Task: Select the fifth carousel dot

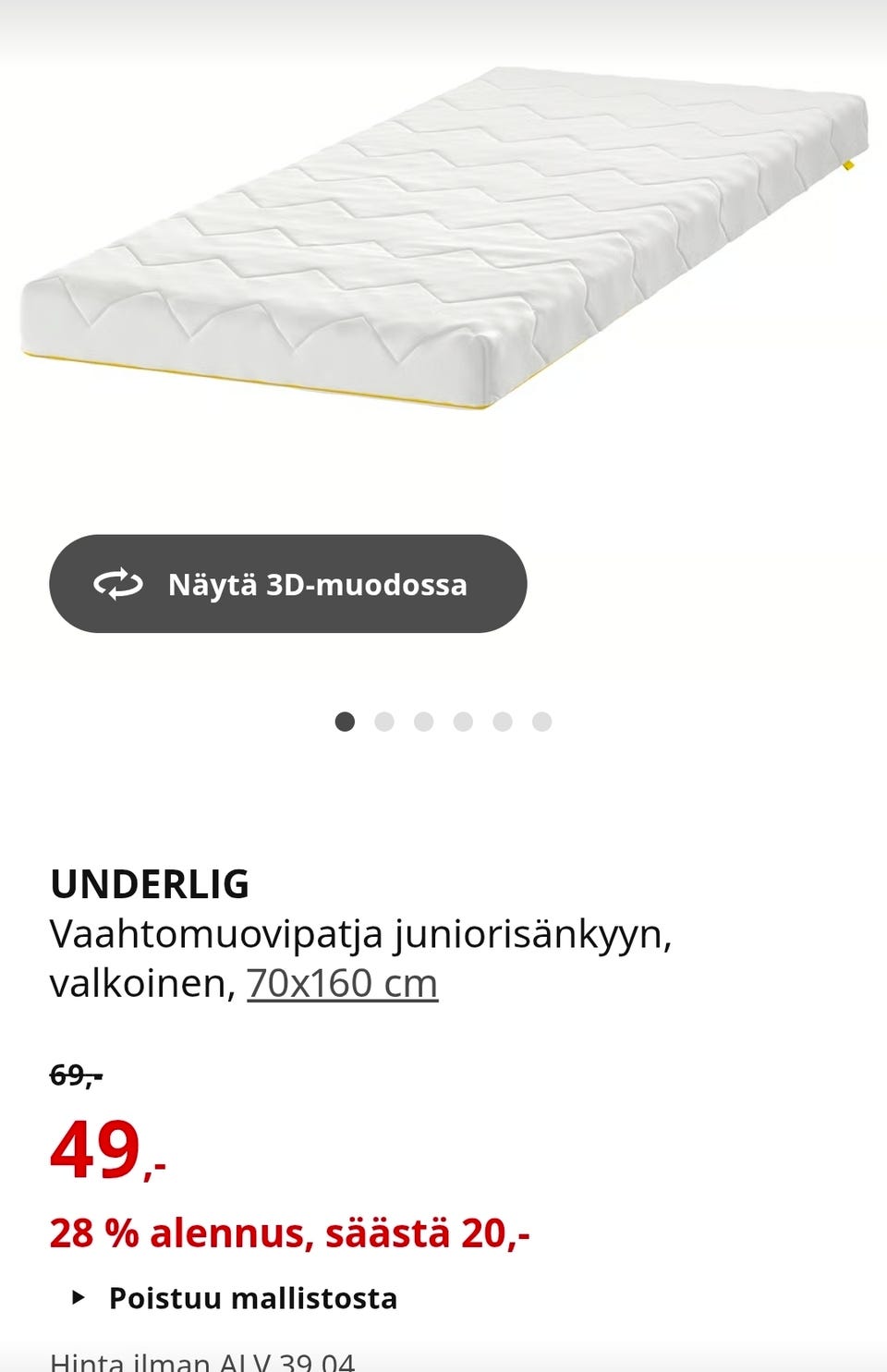Action: click(502, 722)
